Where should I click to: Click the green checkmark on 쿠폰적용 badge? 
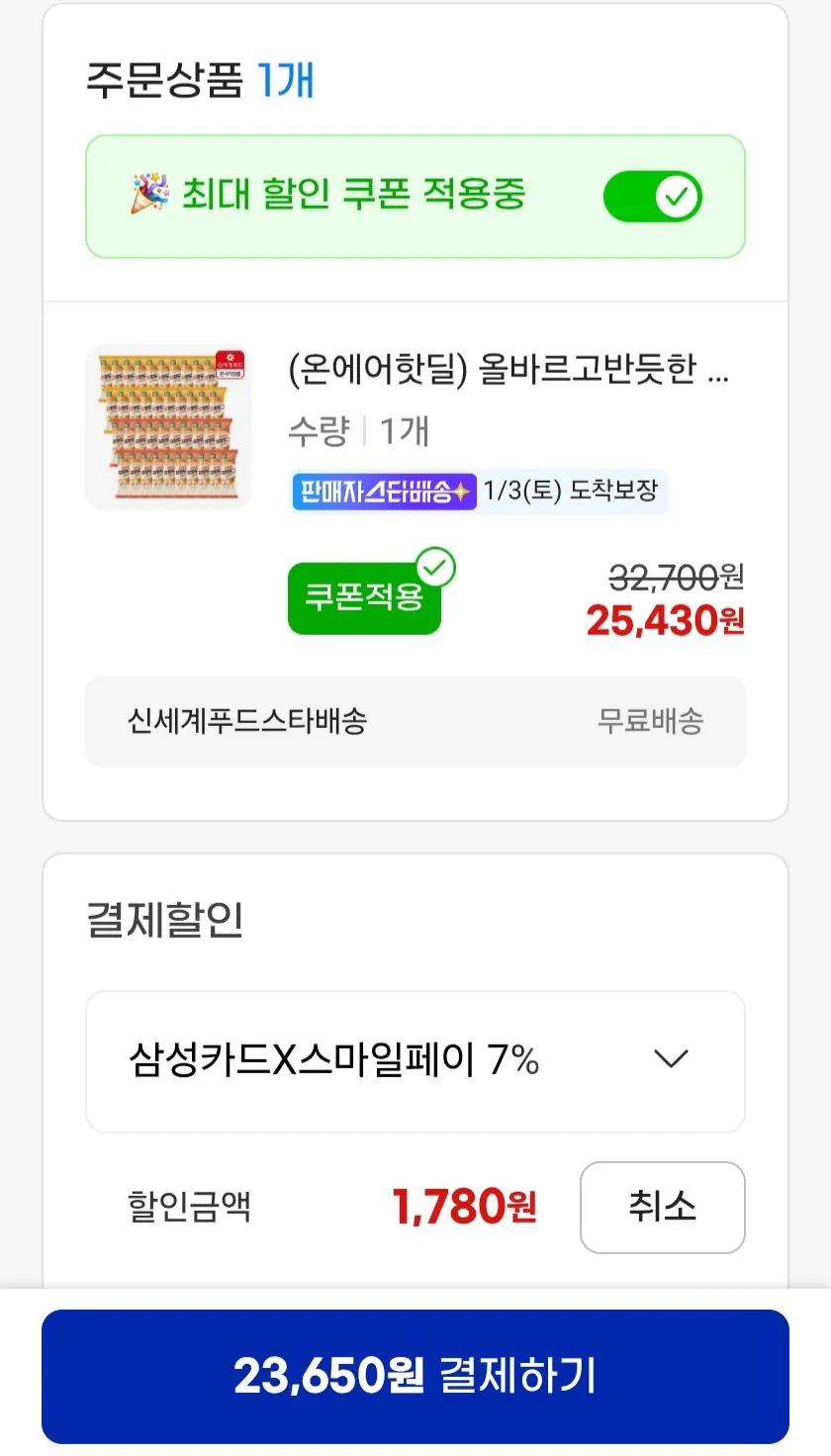click(x=436, y=568)
